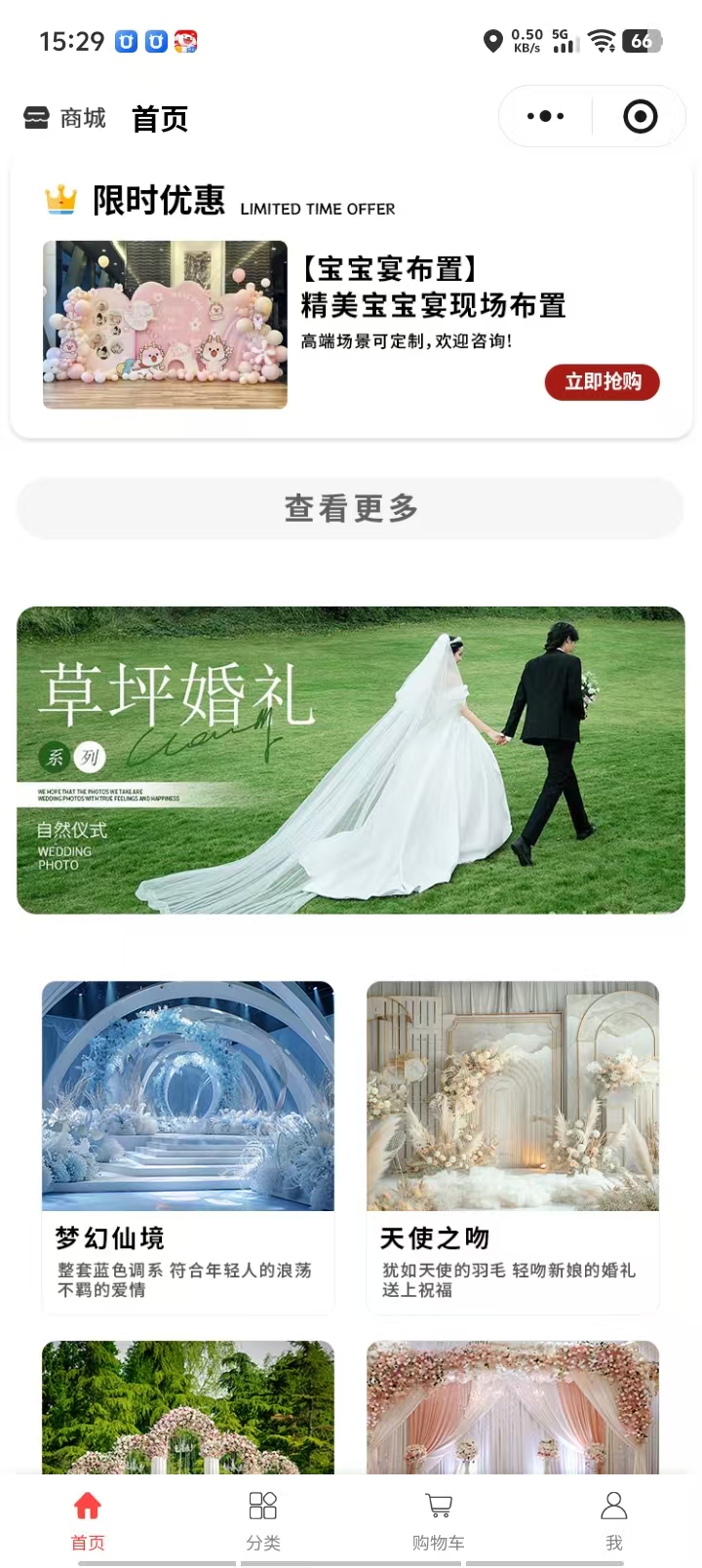Tap 查看更多 to see more offers
This screenshot has height=1568, width=702.
[x=351, y=508]
